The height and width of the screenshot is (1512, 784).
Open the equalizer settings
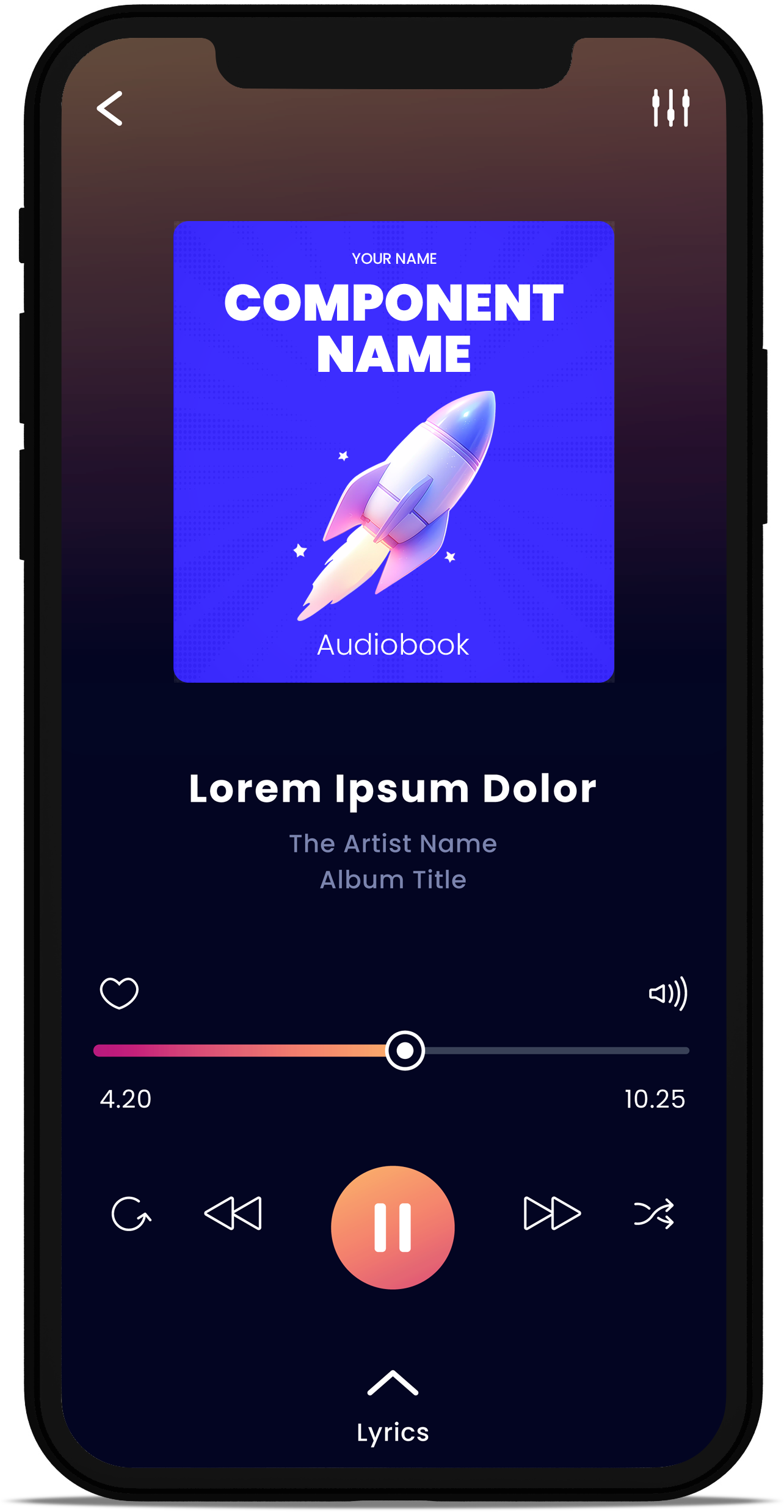[670, 108]
